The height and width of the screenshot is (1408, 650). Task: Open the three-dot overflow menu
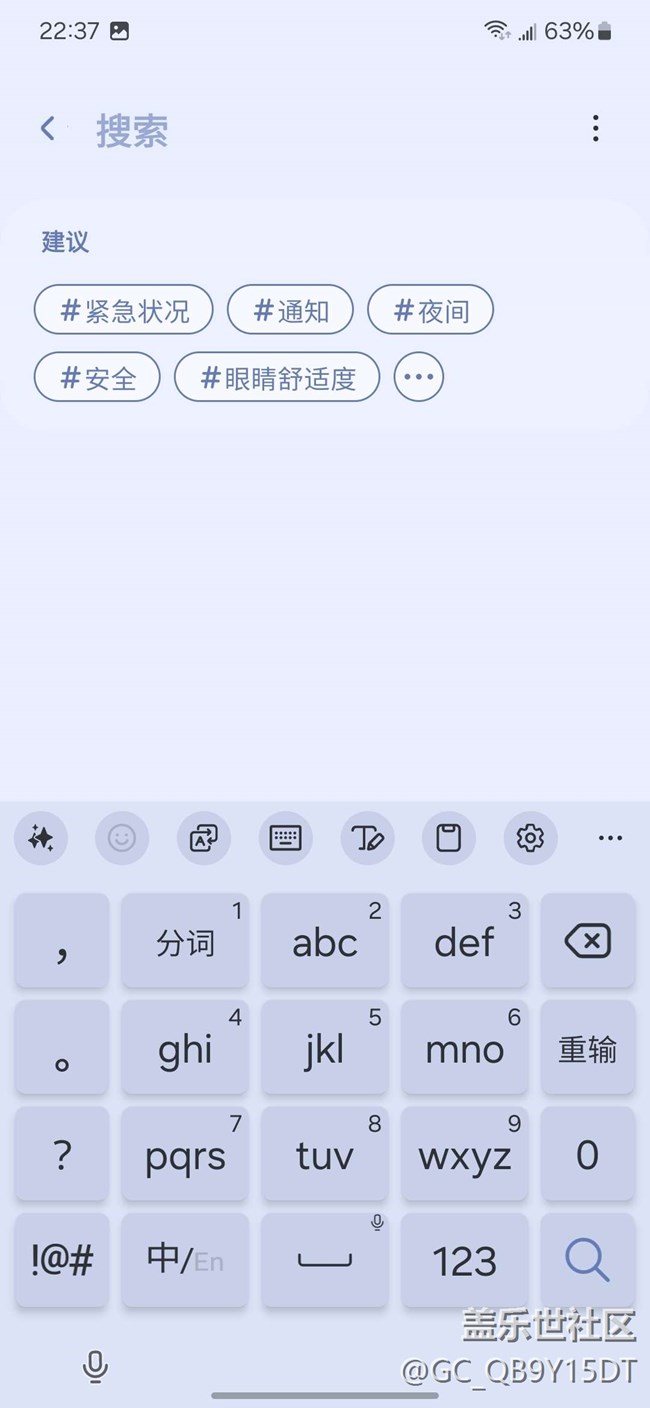pyautogui.click(x=595, y=128)
